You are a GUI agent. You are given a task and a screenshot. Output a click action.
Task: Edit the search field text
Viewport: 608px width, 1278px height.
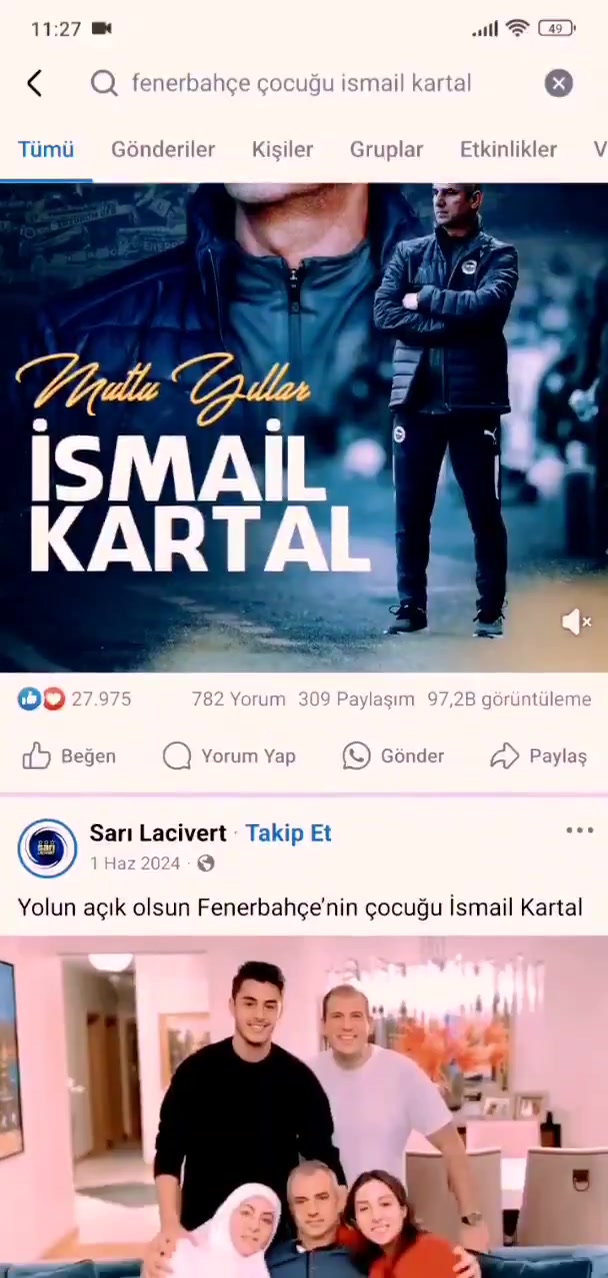tap(300, 83)
